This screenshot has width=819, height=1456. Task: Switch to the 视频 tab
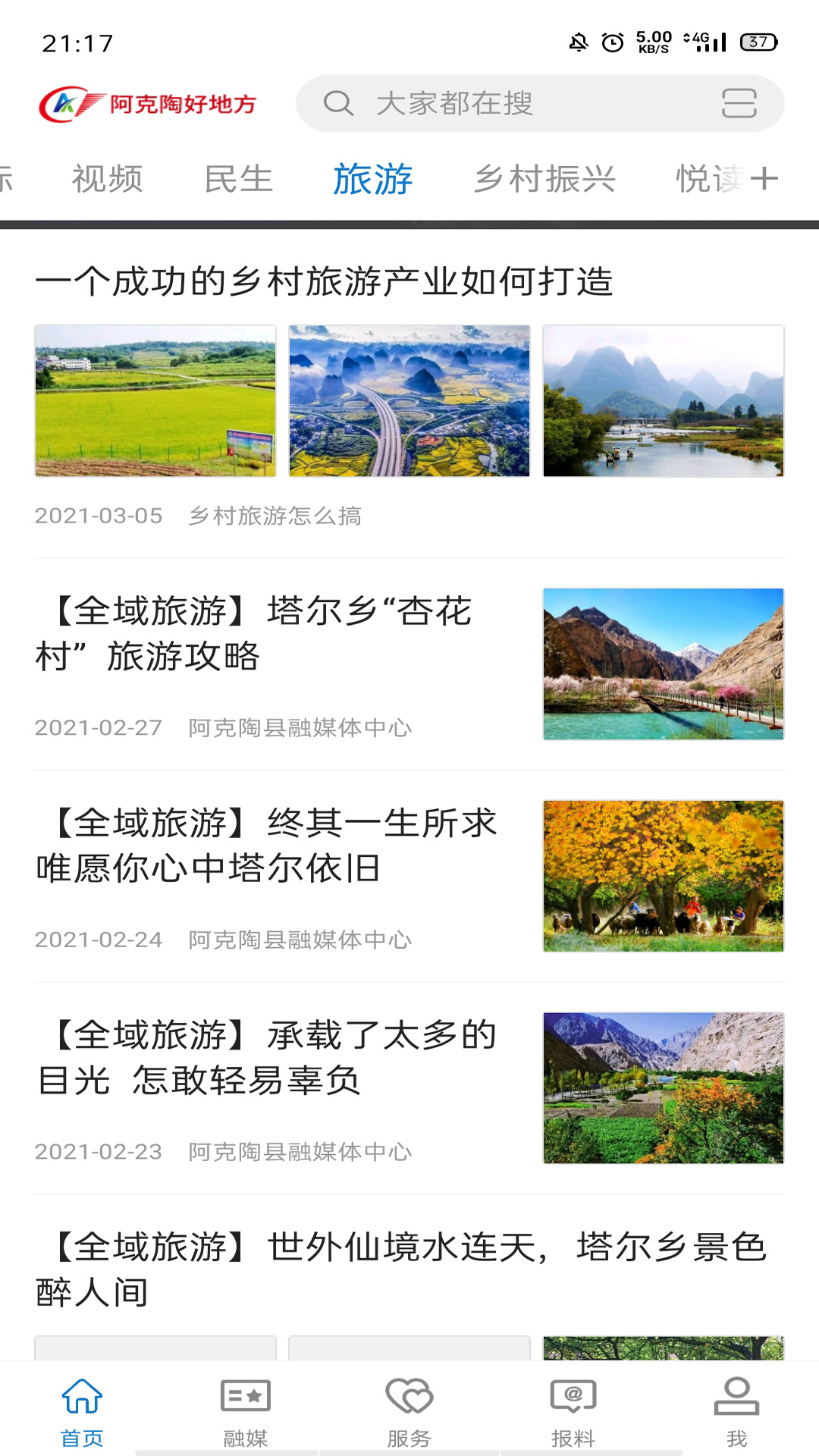[x=107, y=180]
